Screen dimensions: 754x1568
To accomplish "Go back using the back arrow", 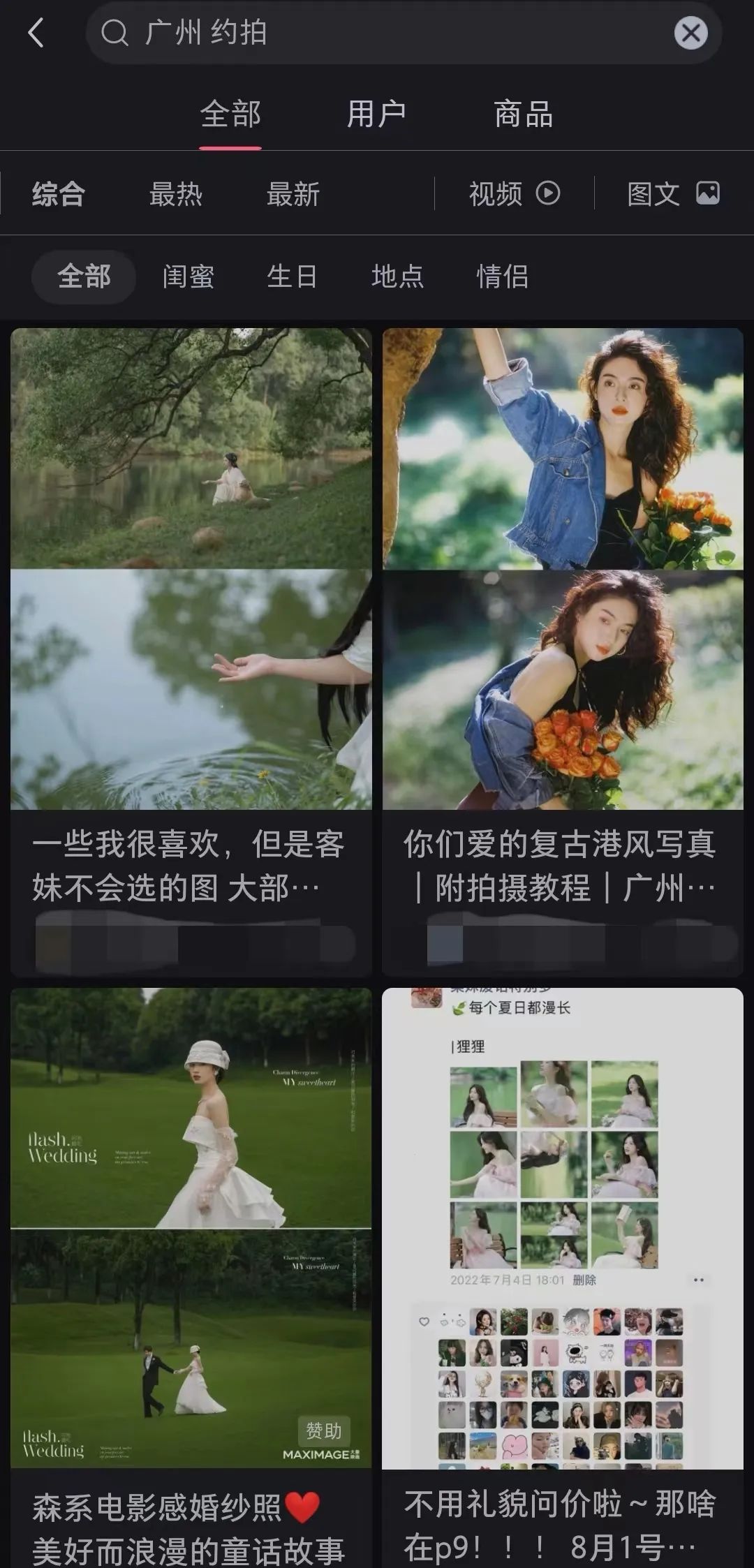I will pyautogui.click(x=36, y=33).
